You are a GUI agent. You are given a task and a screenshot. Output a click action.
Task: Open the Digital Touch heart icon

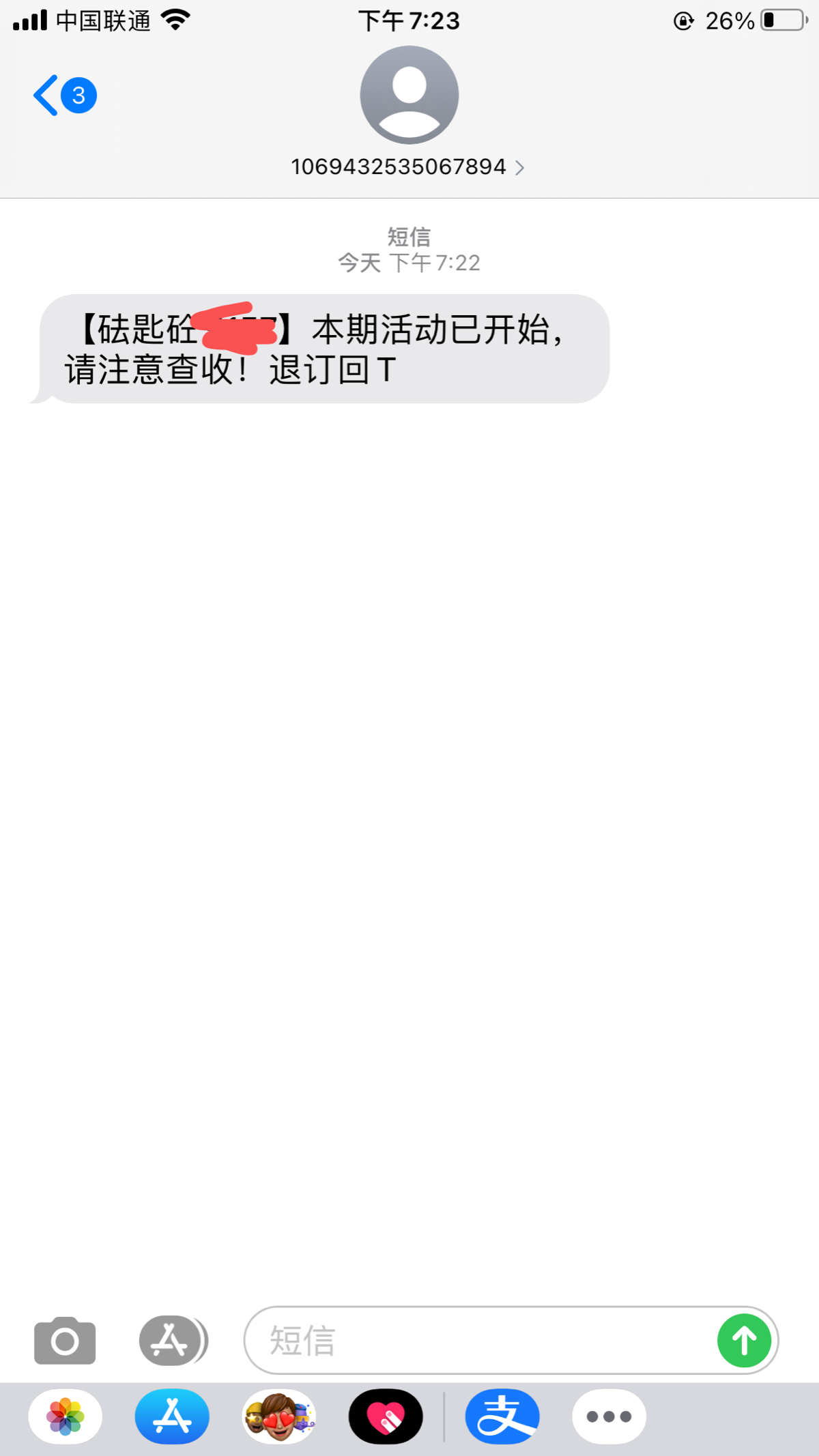click(386, 1416)
